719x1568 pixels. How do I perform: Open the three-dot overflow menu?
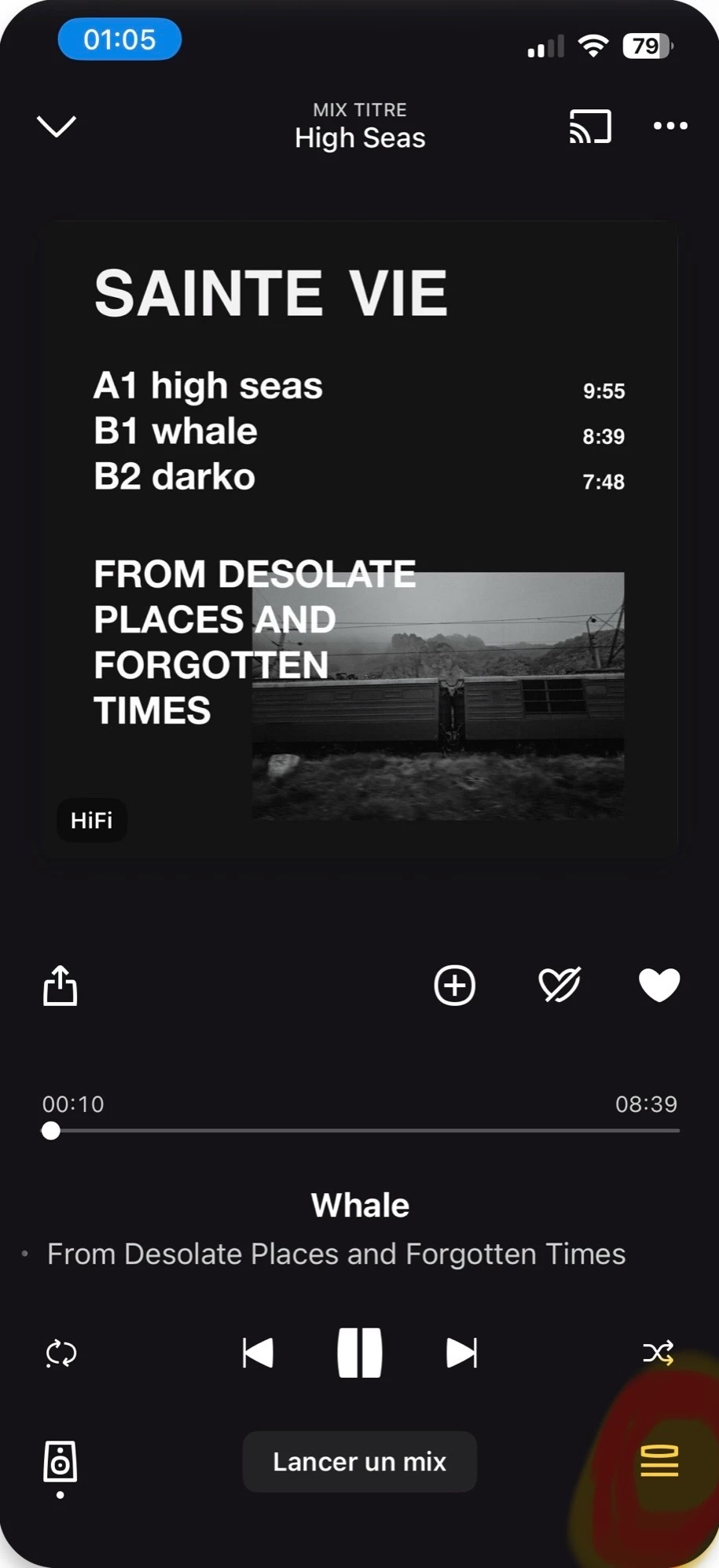pos(670,126)
